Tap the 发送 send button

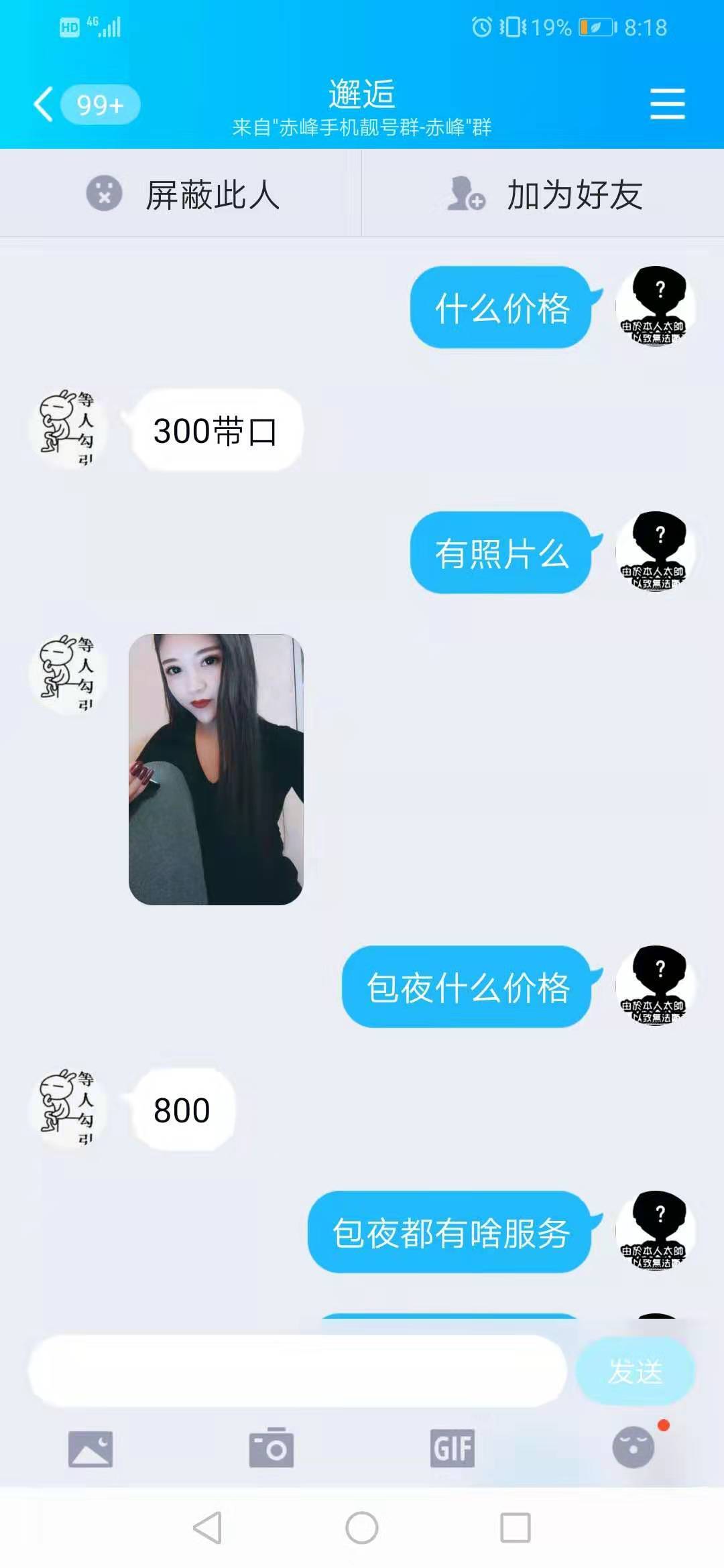pyautogui.click(x=634, y=1371)
